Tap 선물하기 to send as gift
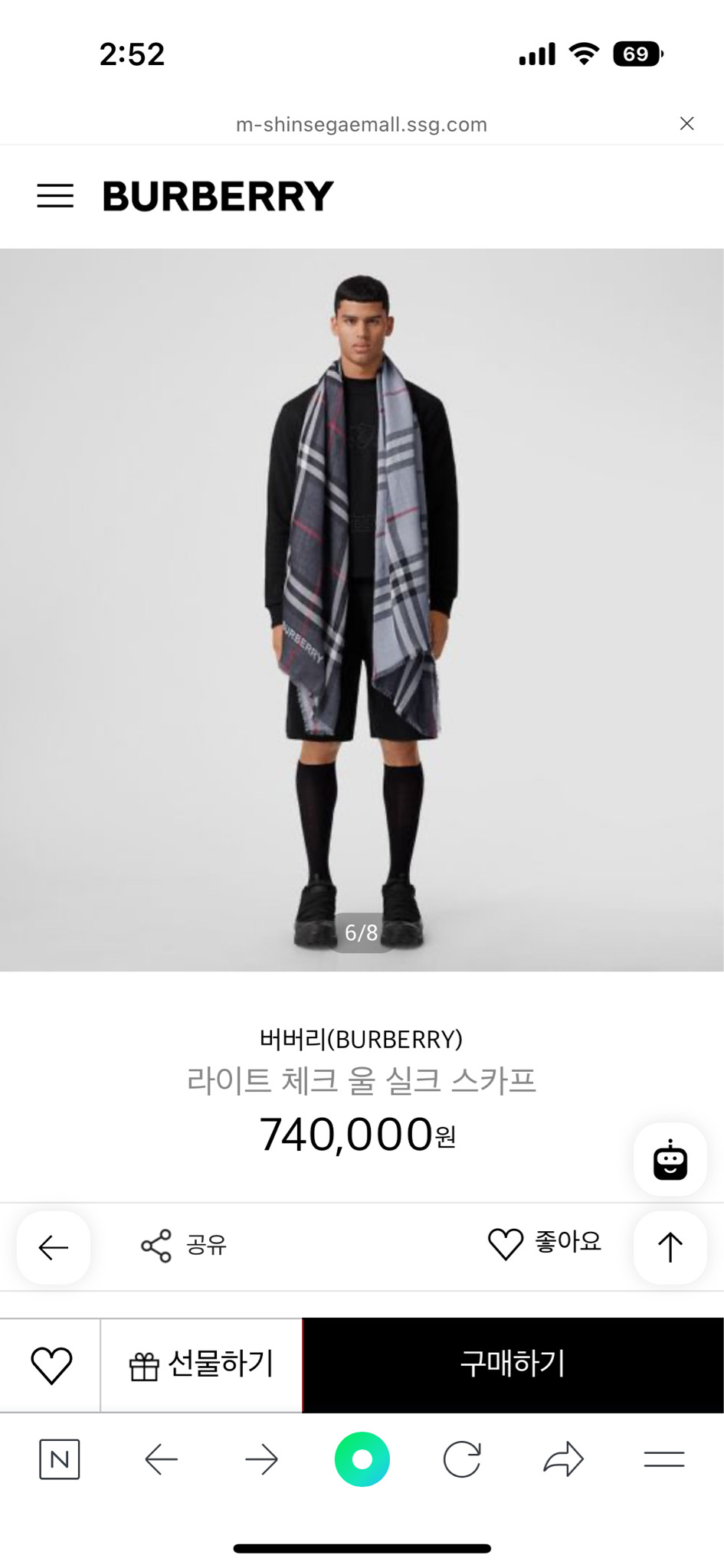Viewport: 724px width, 1568px height. pos(201,1365)
